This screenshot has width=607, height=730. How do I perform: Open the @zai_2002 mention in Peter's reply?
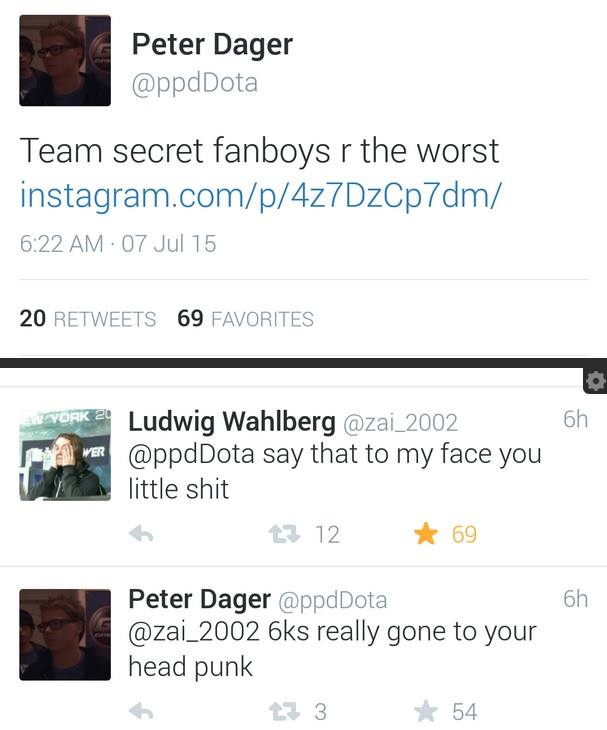point(194,632)
